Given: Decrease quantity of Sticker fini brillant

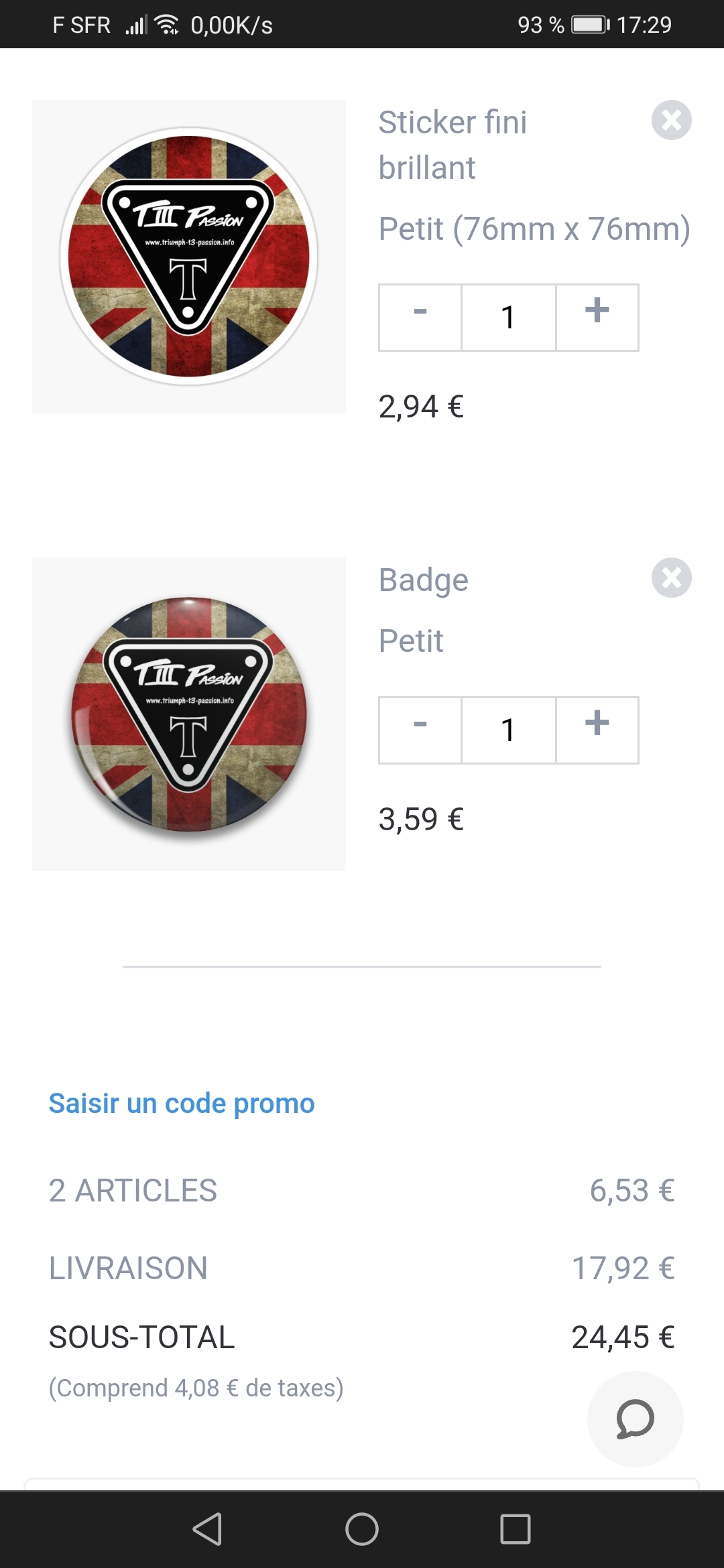Looking at the screenshot, I should pos(420,318).
